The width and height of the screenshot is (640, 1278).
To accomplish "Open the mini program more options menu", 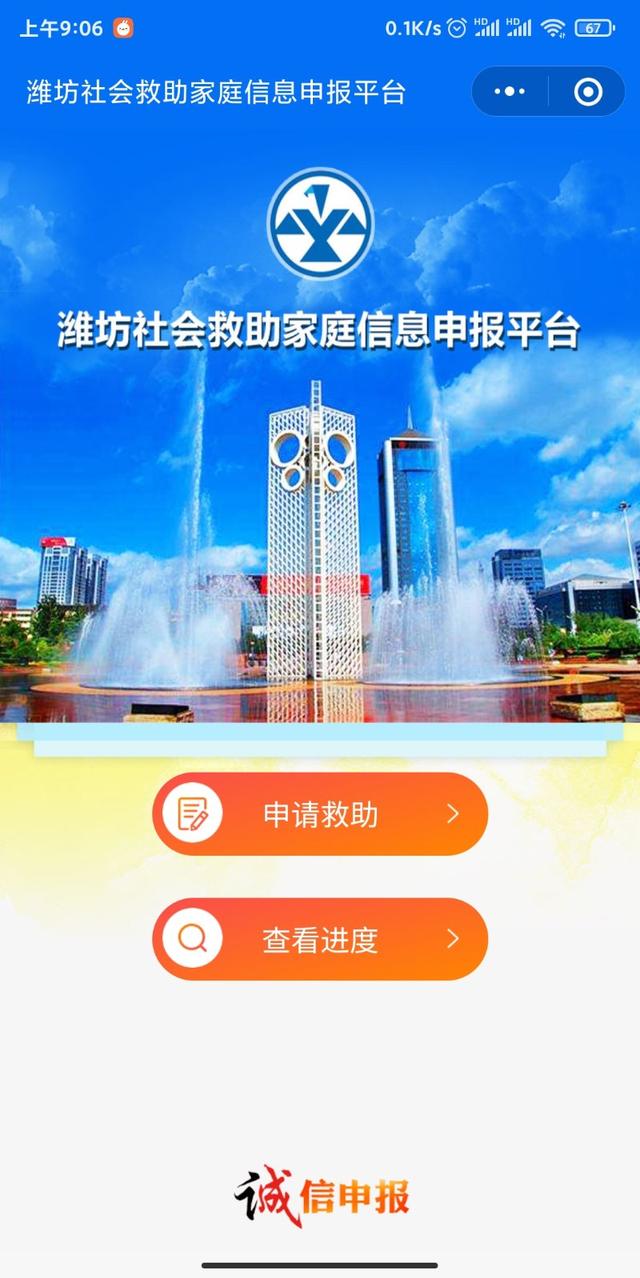I will click(x=509, y=92).
